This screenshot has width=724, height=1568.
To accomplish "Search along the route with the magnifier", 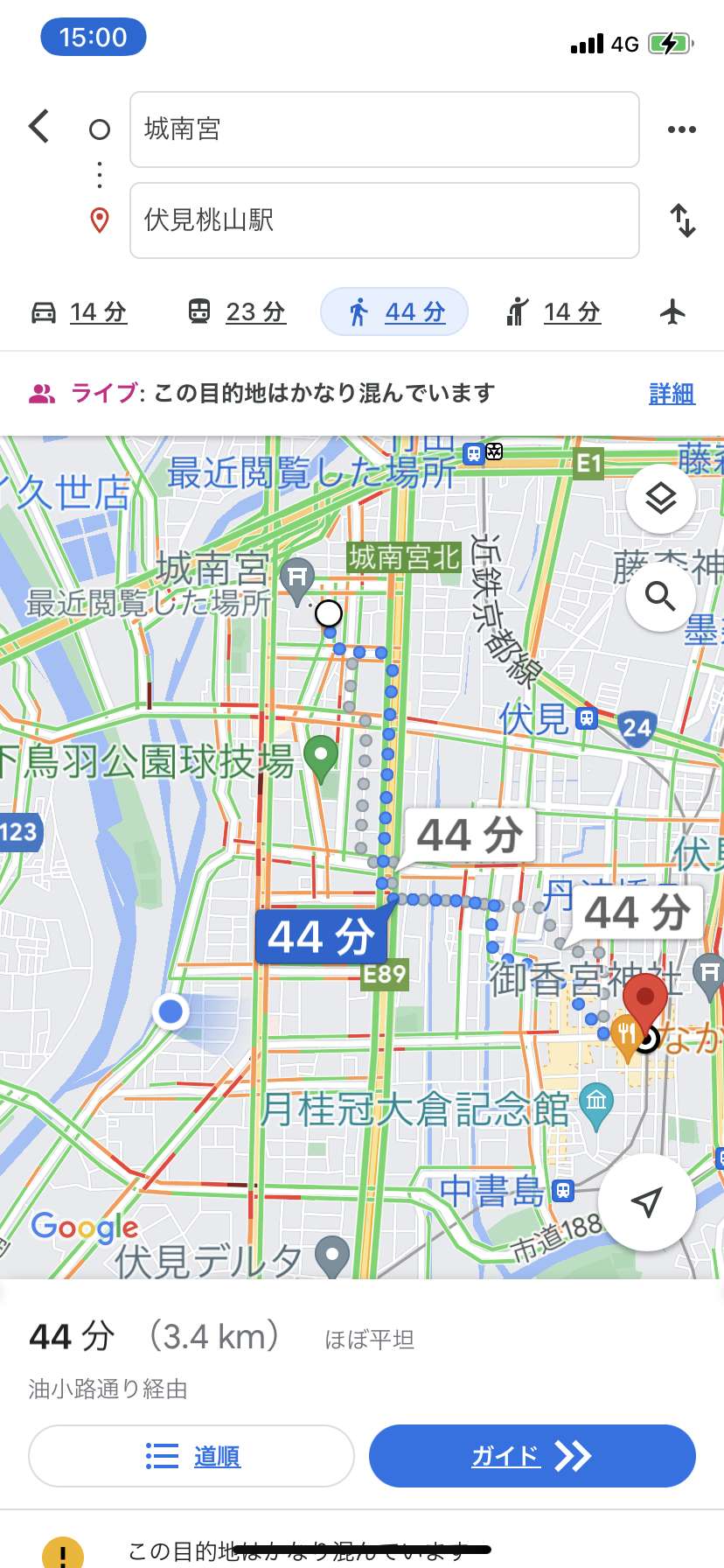I will click(x=661, y=597).
